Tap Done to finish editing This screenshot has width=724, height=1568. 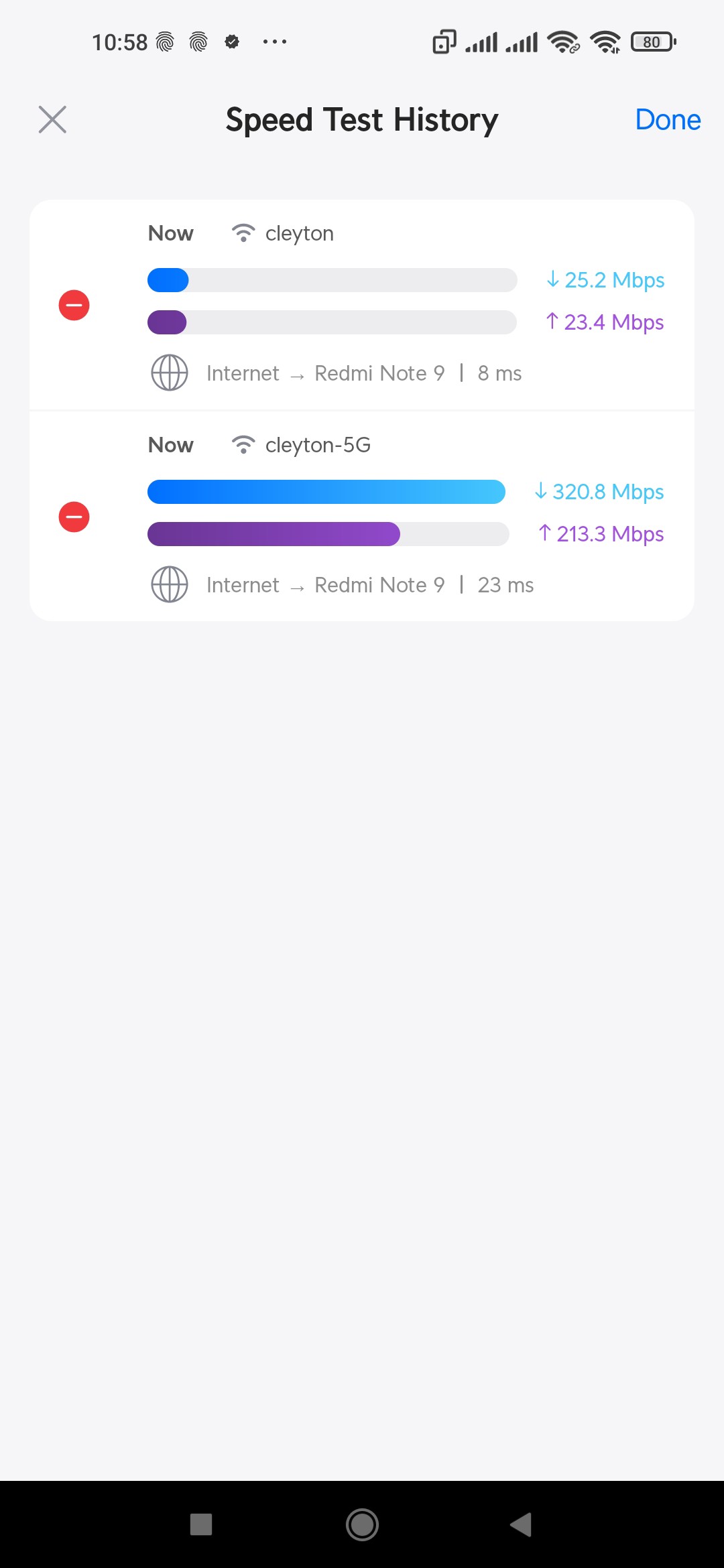[x=668, y=120]
